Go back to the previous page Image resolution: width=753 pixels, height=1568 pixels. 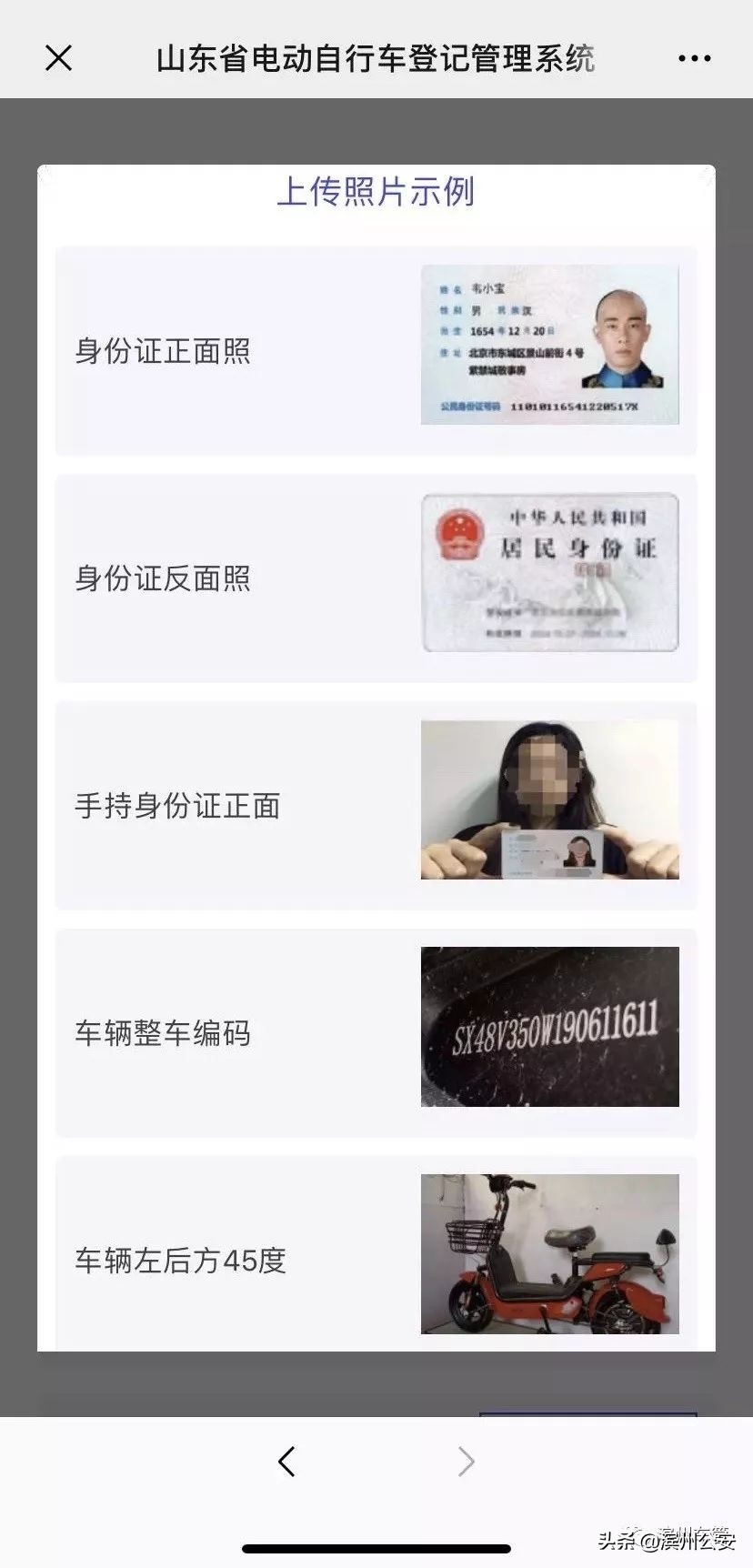pos(286,1462)
